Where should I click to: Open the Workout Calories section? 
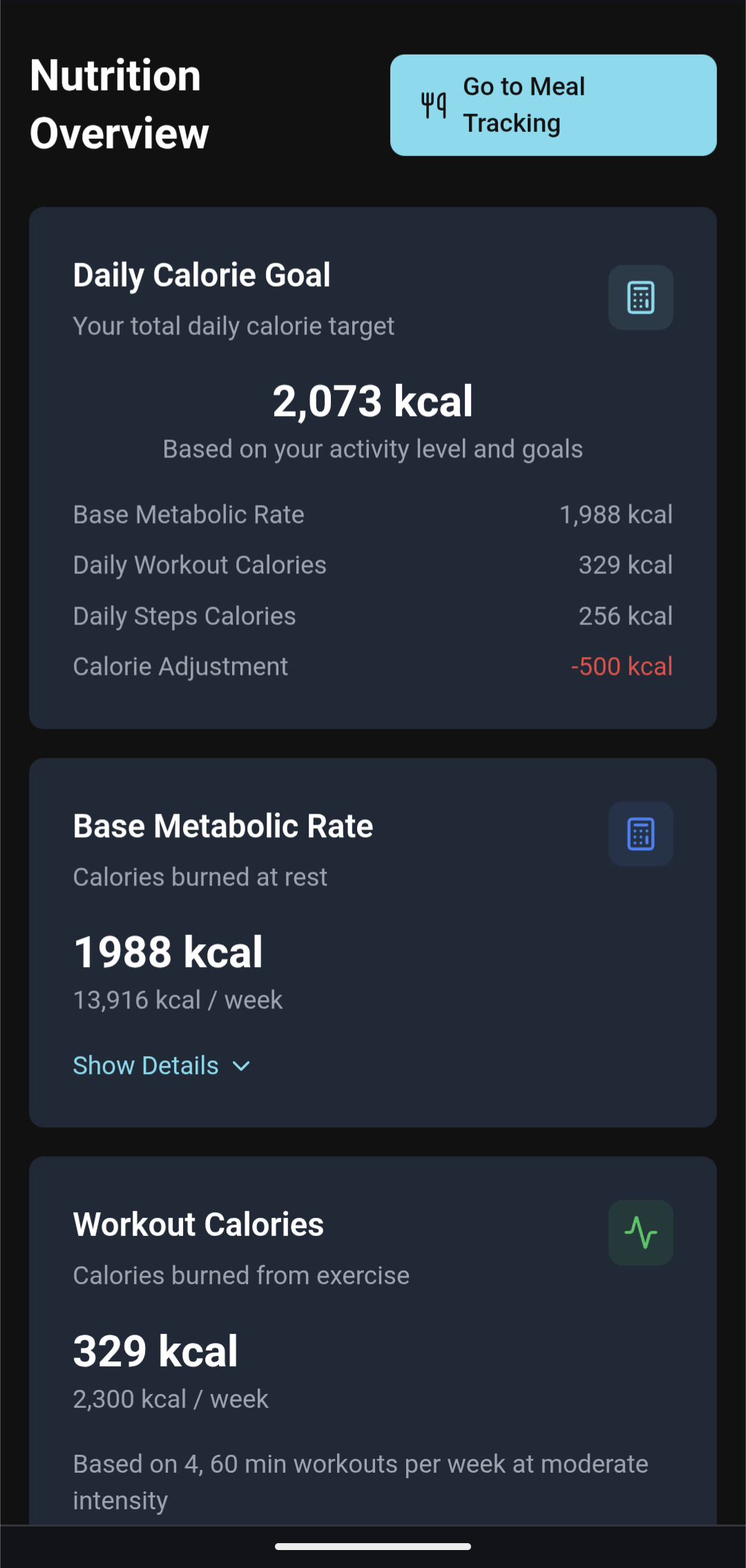(198, 1223)
